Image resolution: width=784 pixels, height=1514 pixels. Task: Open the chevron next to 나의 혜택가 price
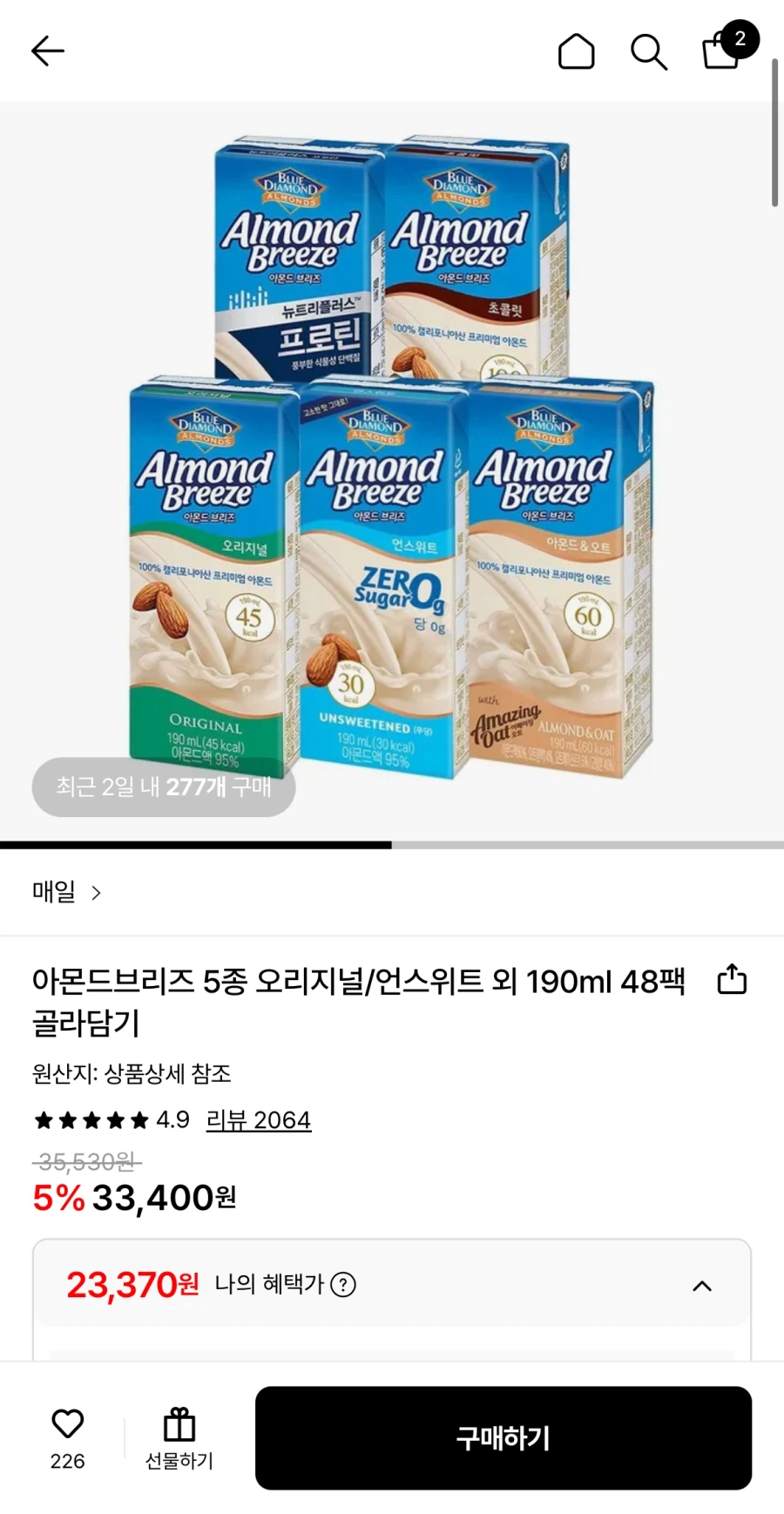(700, 1287)
